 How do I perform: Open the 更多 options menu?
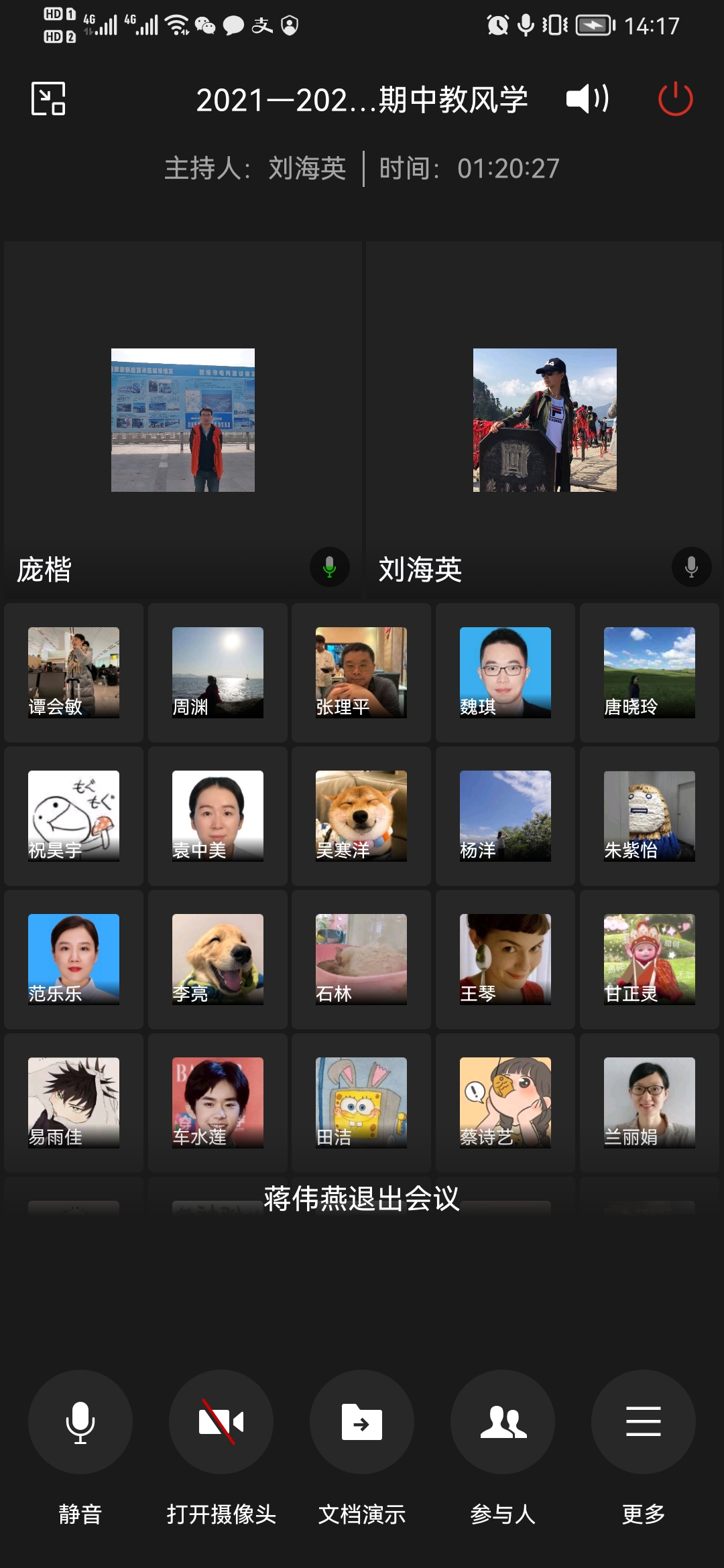point(644,1421)
